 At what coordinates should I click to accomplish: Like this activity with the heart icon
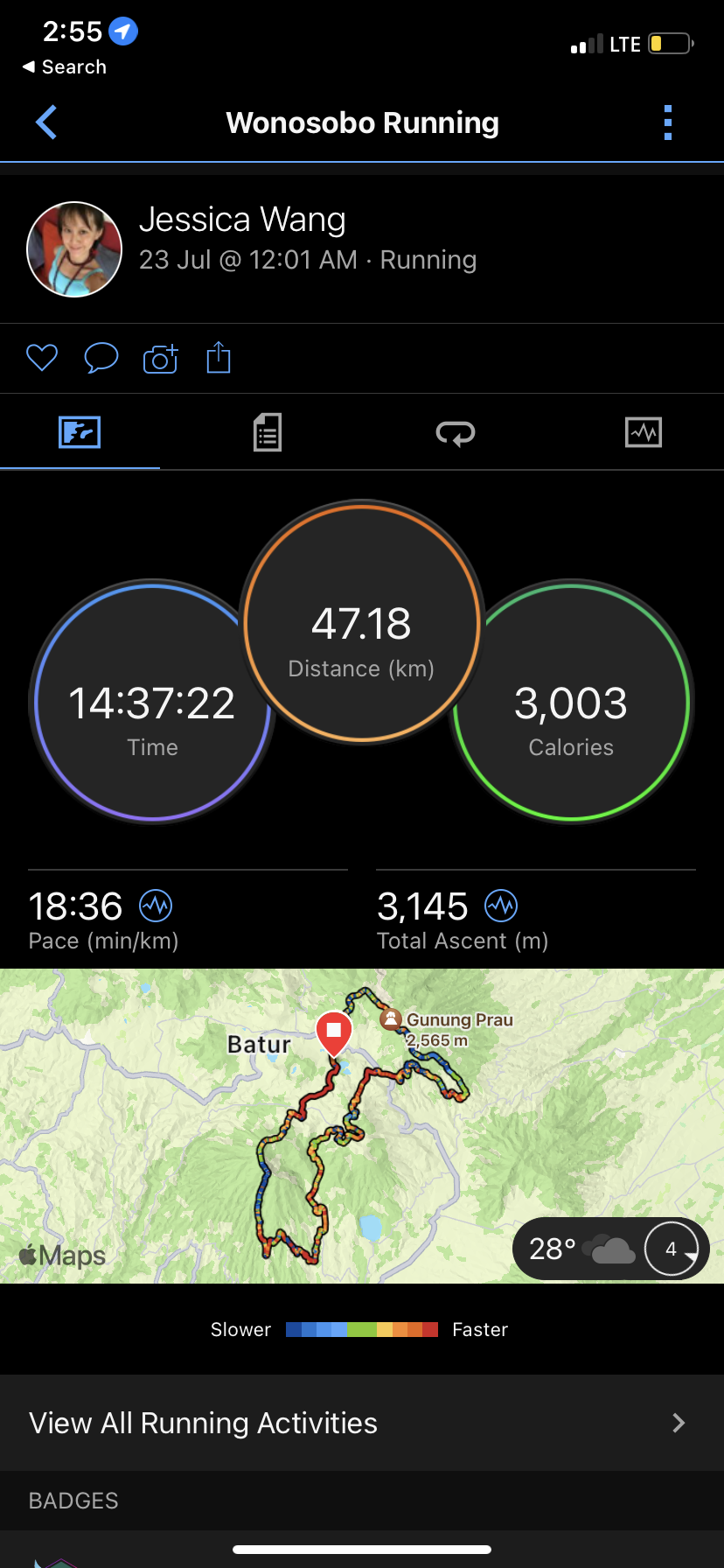[x=42, y=358]
